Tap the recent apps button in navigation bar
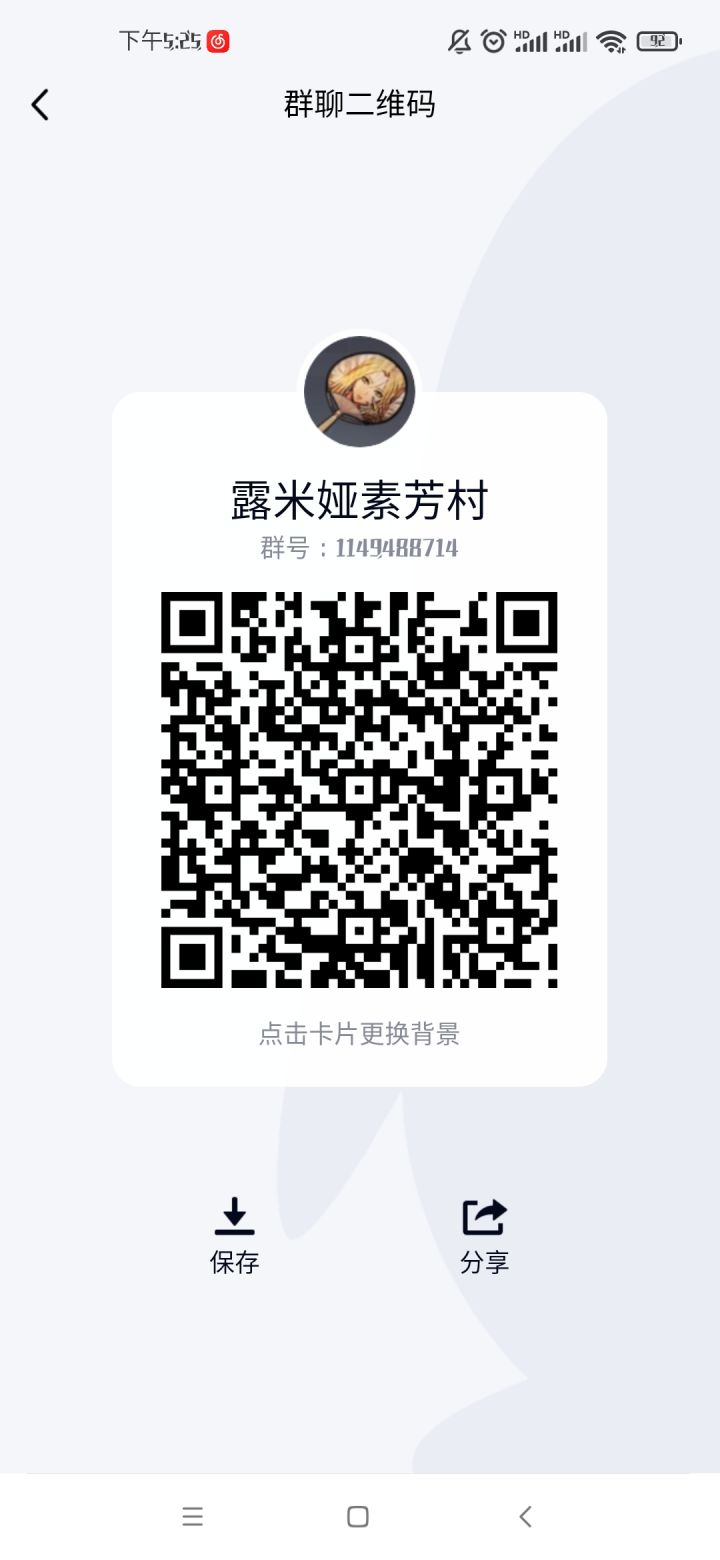The height and width of the screenshot is (1560, 720). (x=193, y=1516)
